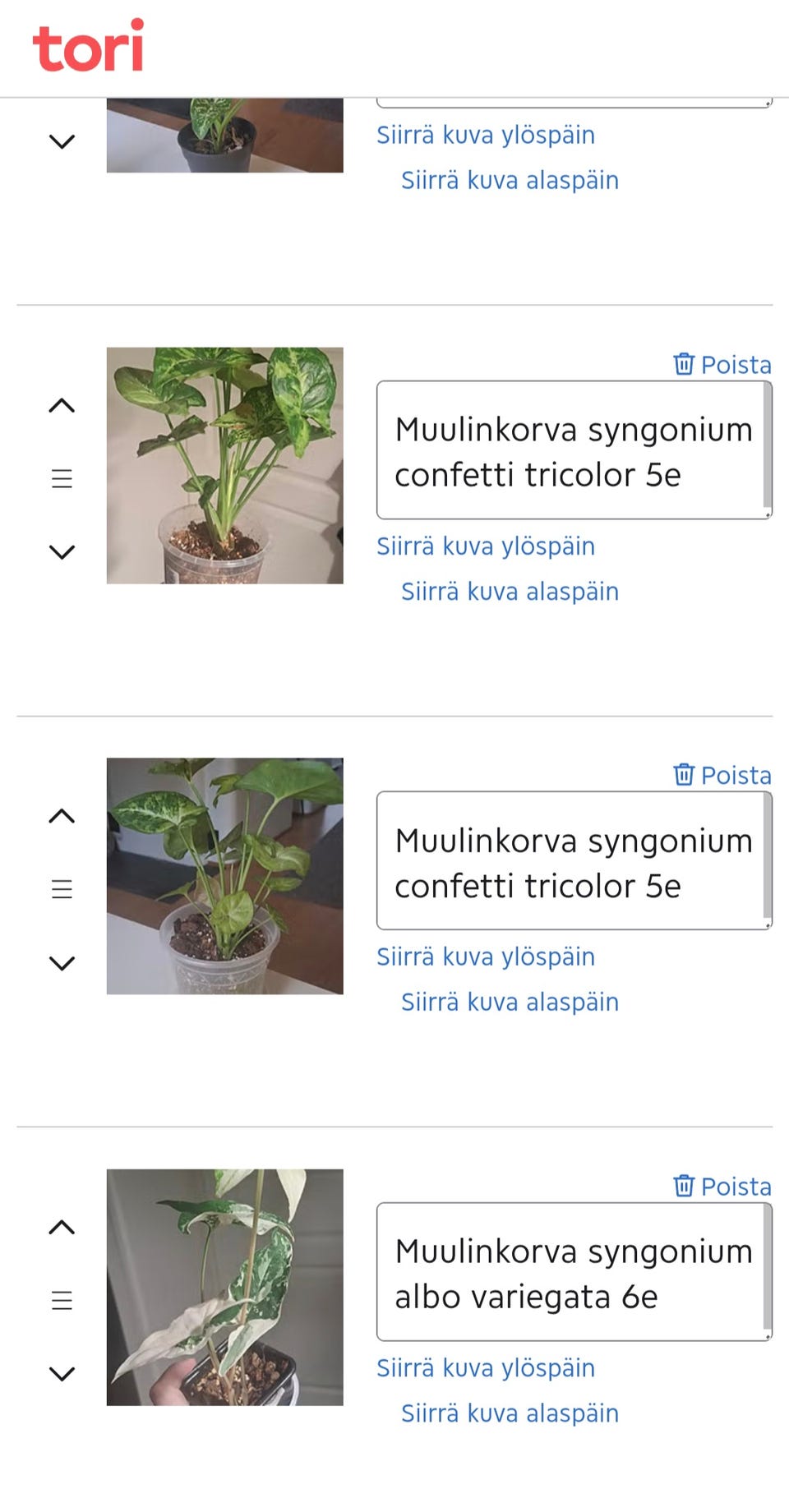Click the upward chevron beside albo variegata image
Image resolution: width=789 pixels, height=1512 pixels.
click(x=62, y=1225)
